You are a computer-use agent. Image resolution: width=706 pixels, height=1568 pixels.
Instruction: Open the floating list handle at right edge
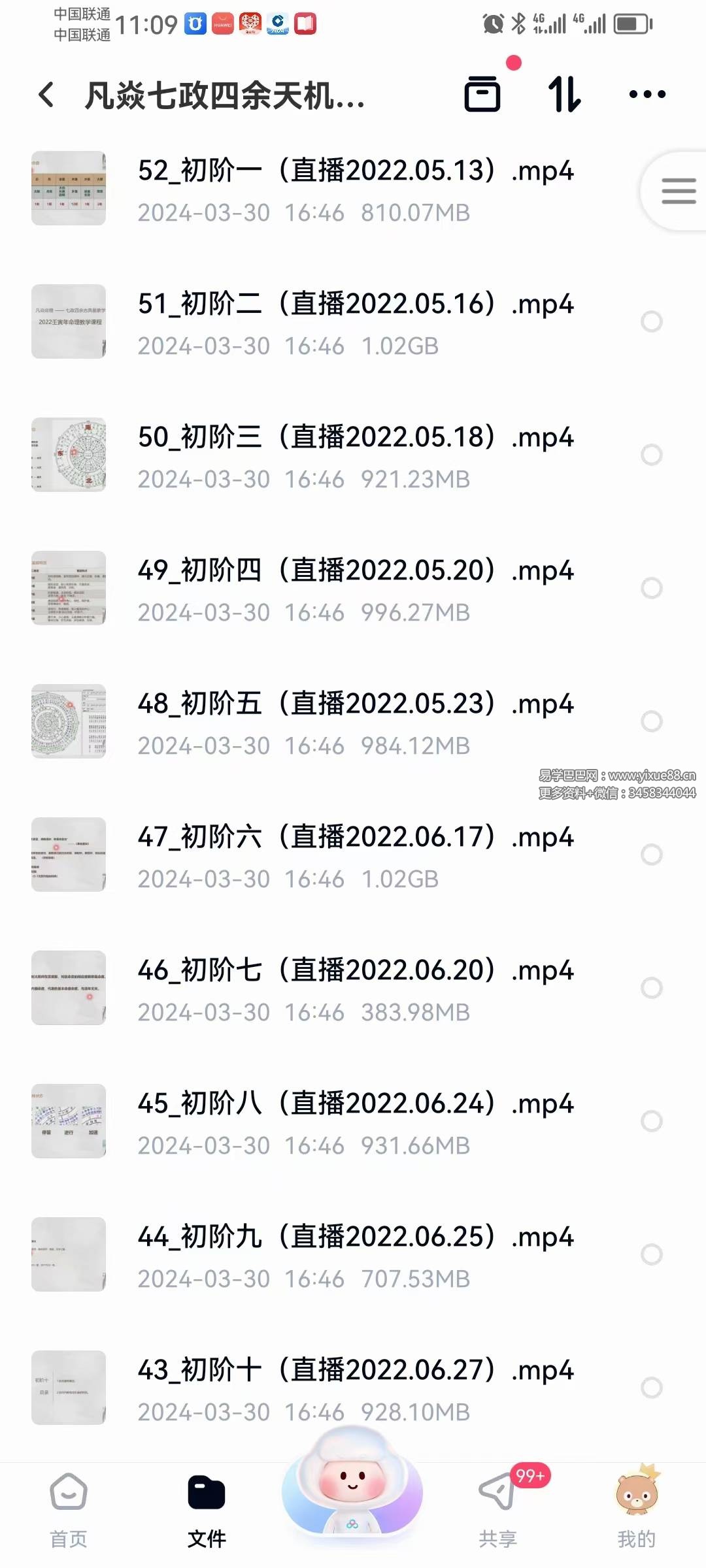click(x=678, y=191)
